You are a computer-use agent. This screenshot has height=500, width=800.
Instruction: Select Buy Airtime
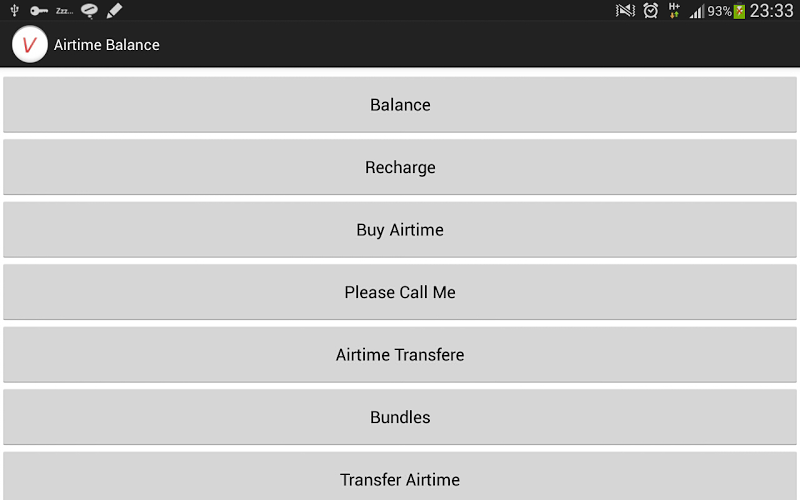(400, 230)
